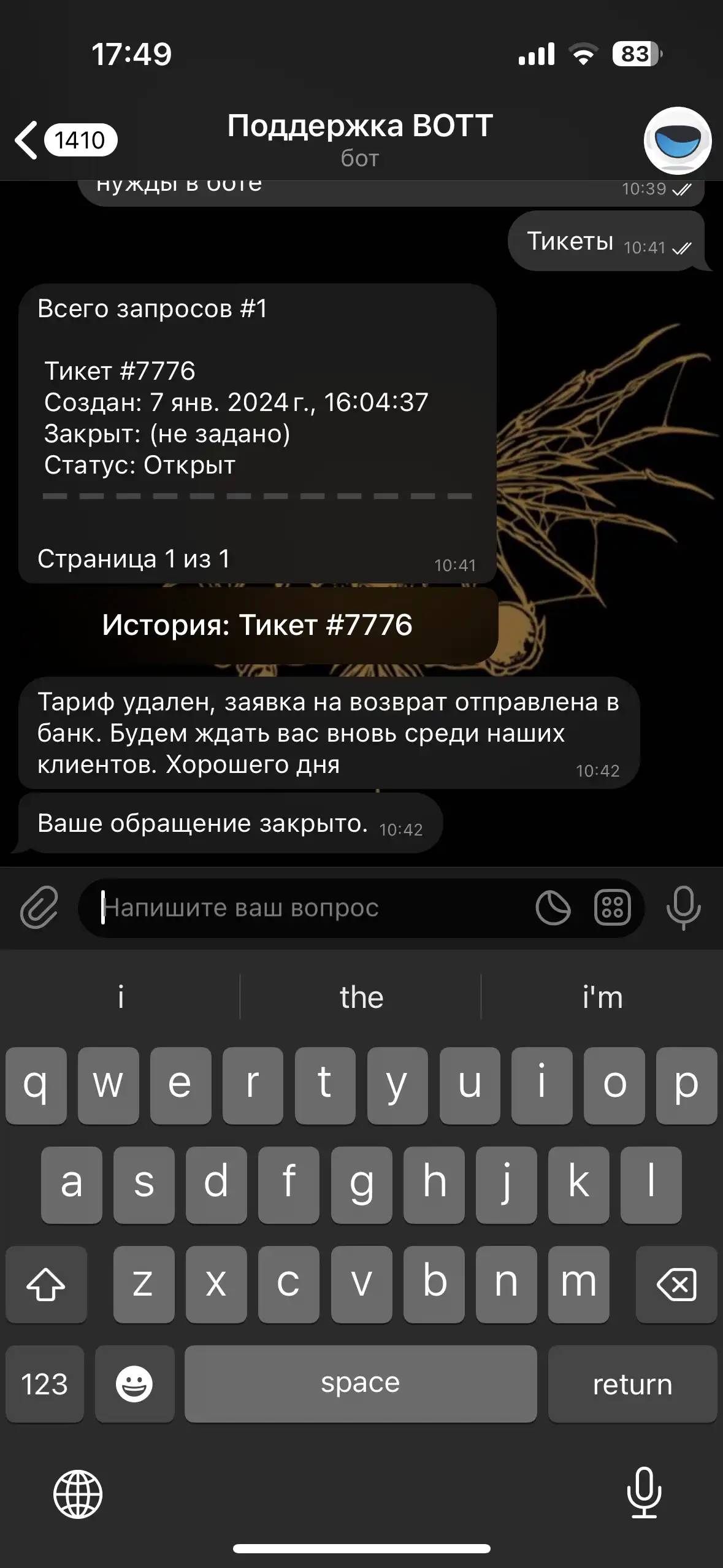
Task: Insert the suggested word "the"
Action: [361, 997]
